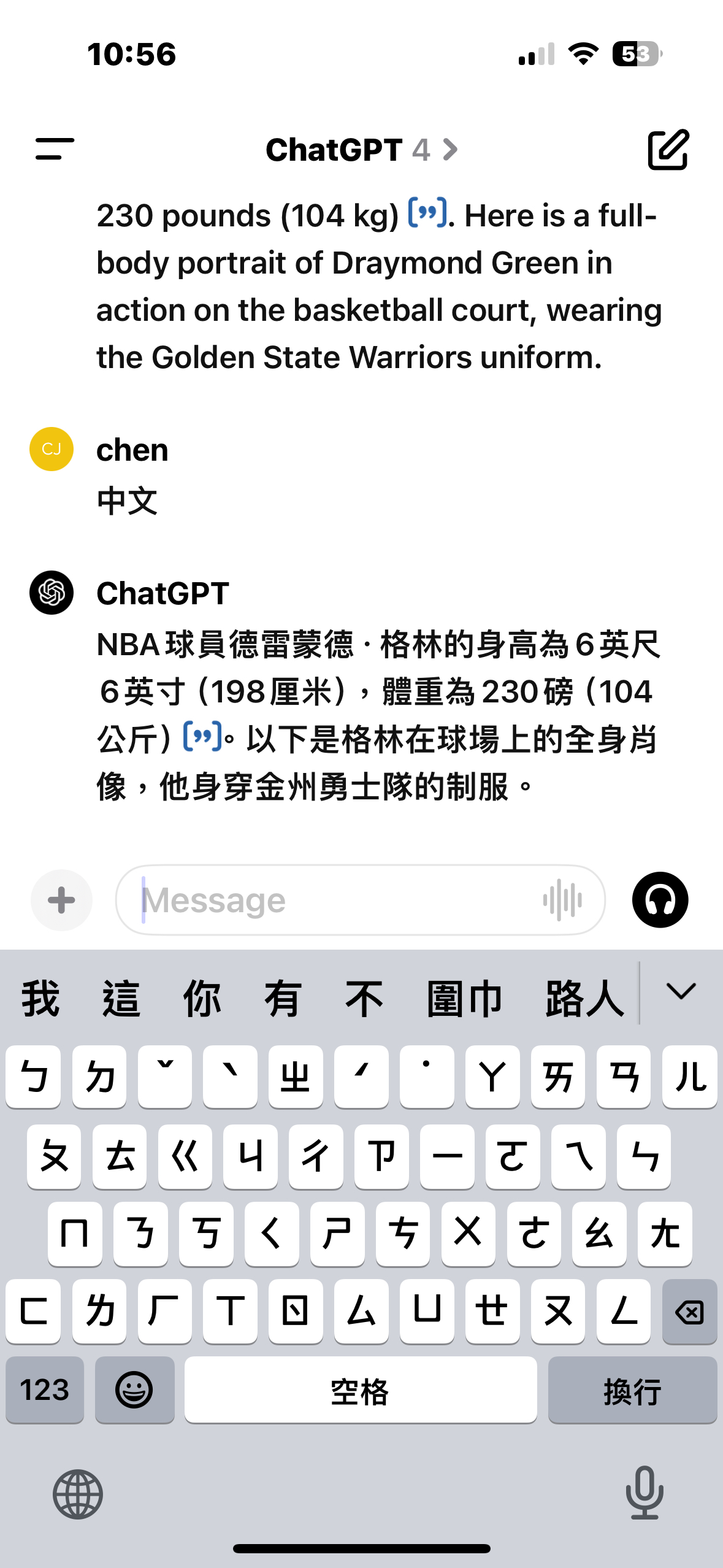The width and height of the screenshot is (723, 1568).
Task: Tap the plus button to add attachments
Action: click(x=61, y=901)
